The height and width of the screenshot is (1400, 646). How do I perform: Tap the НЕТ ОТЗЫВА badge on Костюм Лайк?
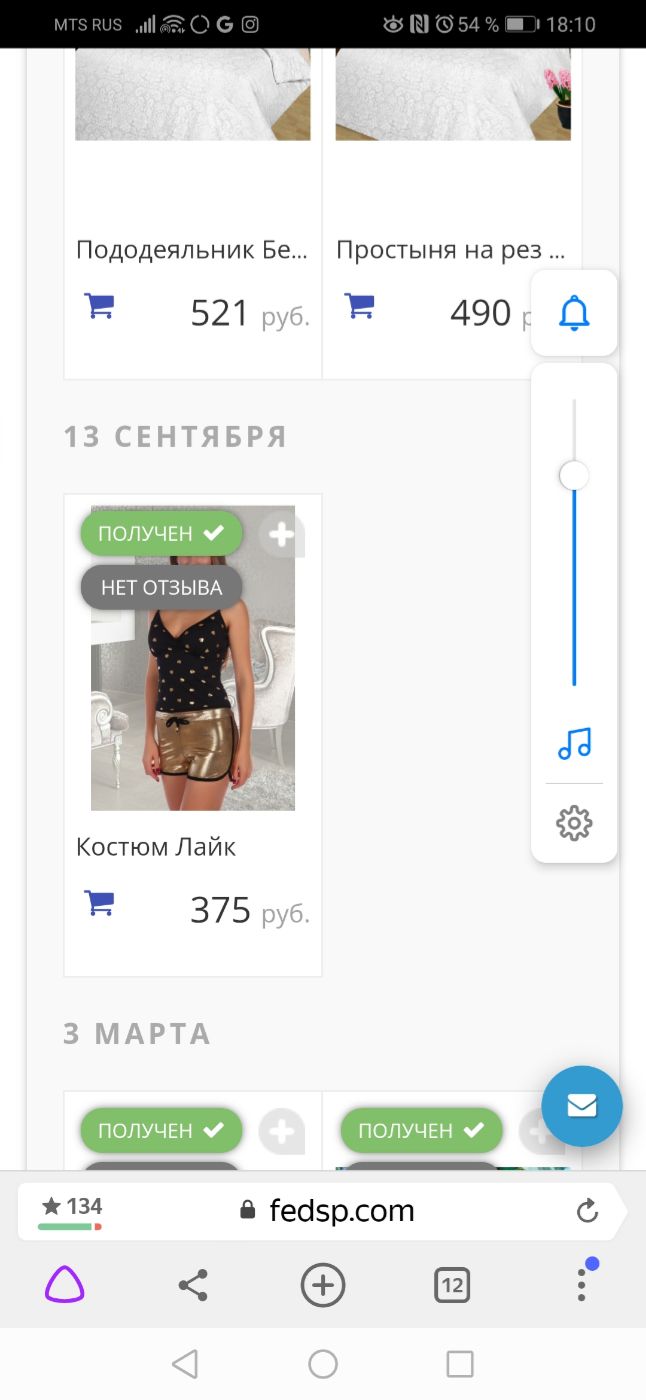coord(161,587)
